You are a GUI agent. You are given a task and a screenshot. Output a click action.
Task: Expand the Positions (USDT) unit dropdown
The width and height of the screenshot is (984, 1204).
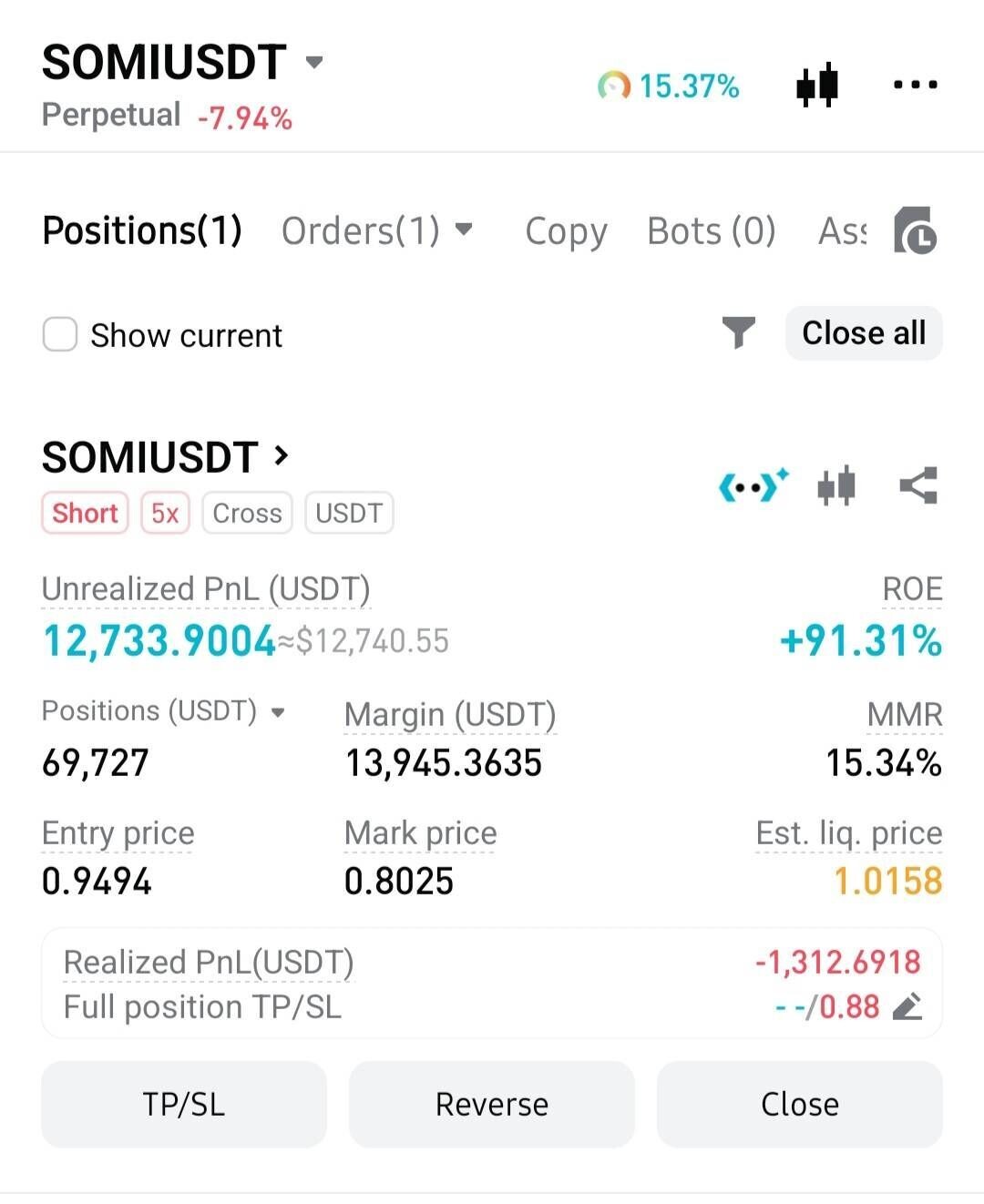click(x=278, y=712)
